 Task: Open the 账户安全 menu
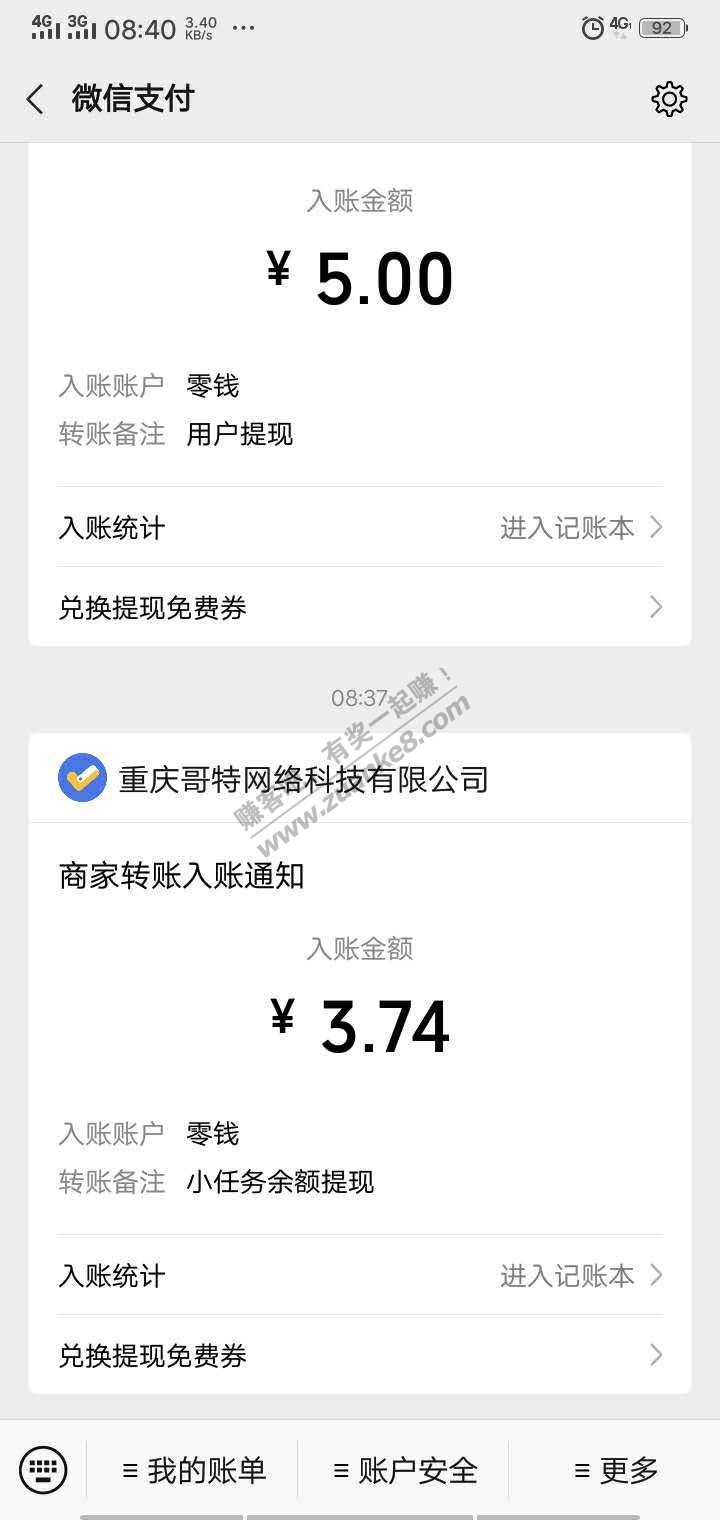click(x=405, y=1470)
